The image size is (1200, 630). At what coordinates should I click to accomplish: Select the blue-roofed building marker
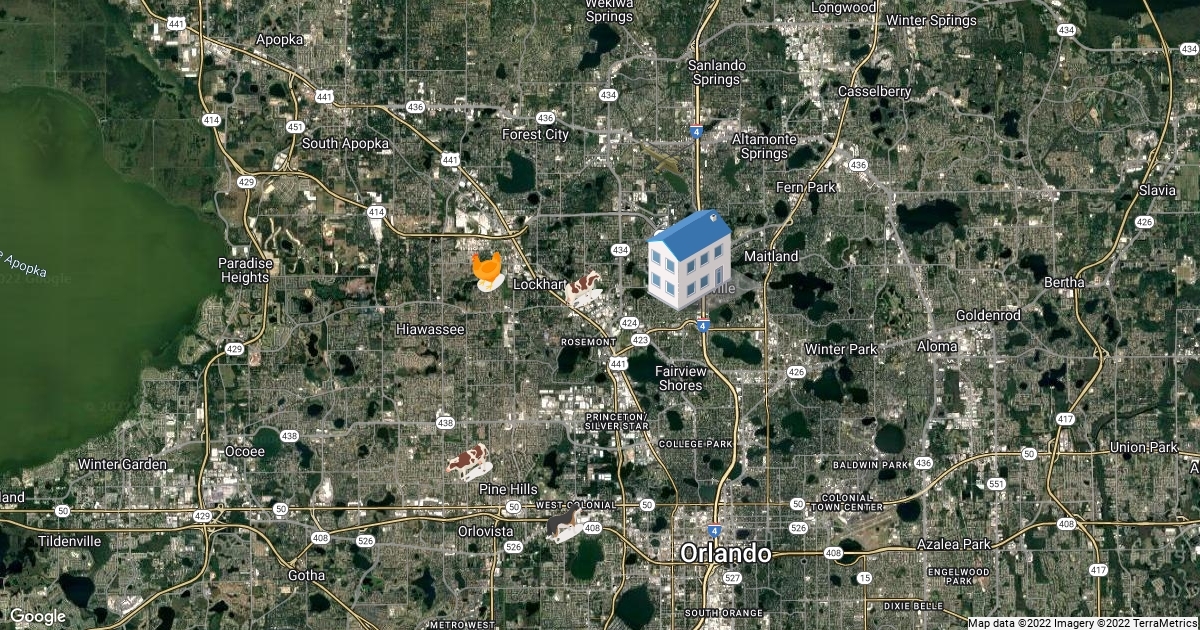(690, 258)
